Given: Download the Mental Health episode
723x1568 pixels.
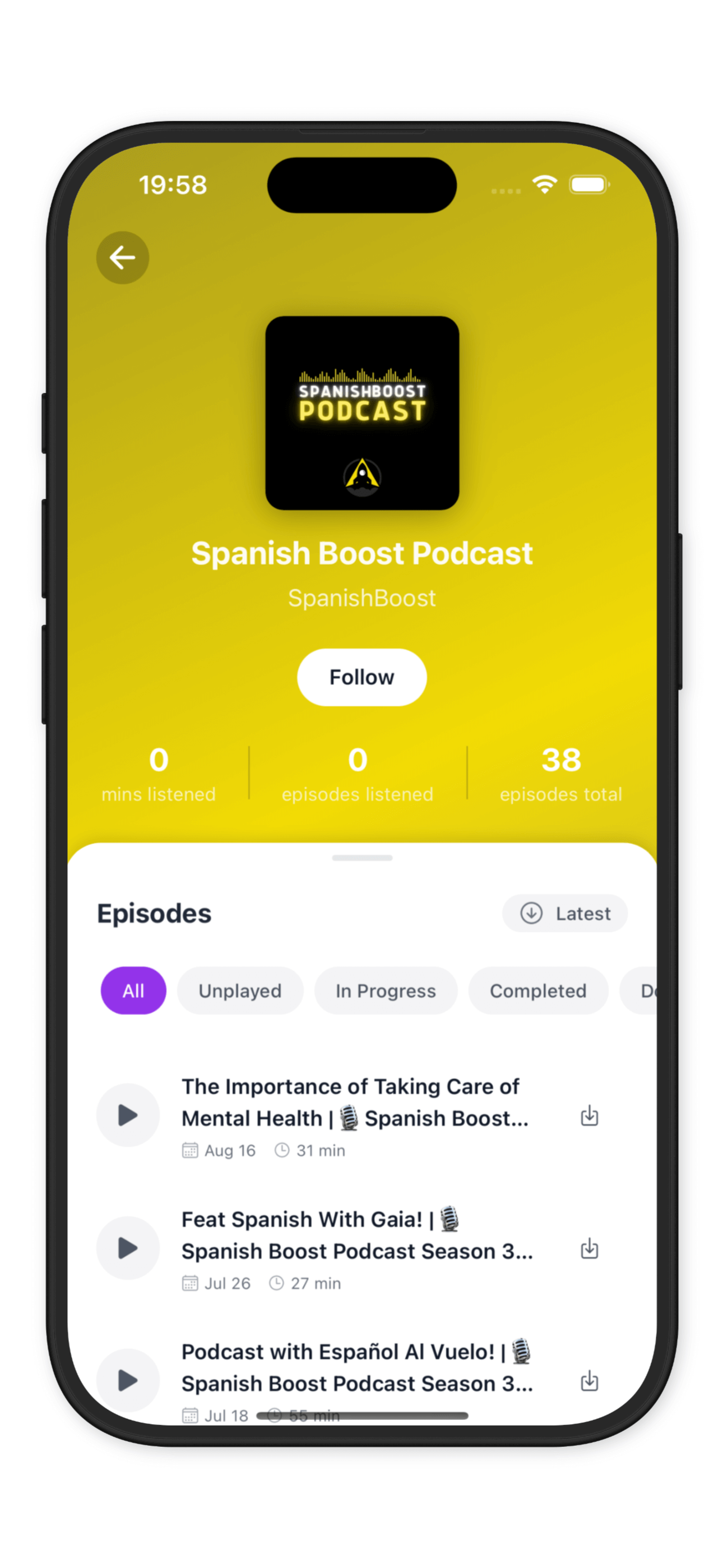Looking at the screenshot, I should (x=589, y=1116).
